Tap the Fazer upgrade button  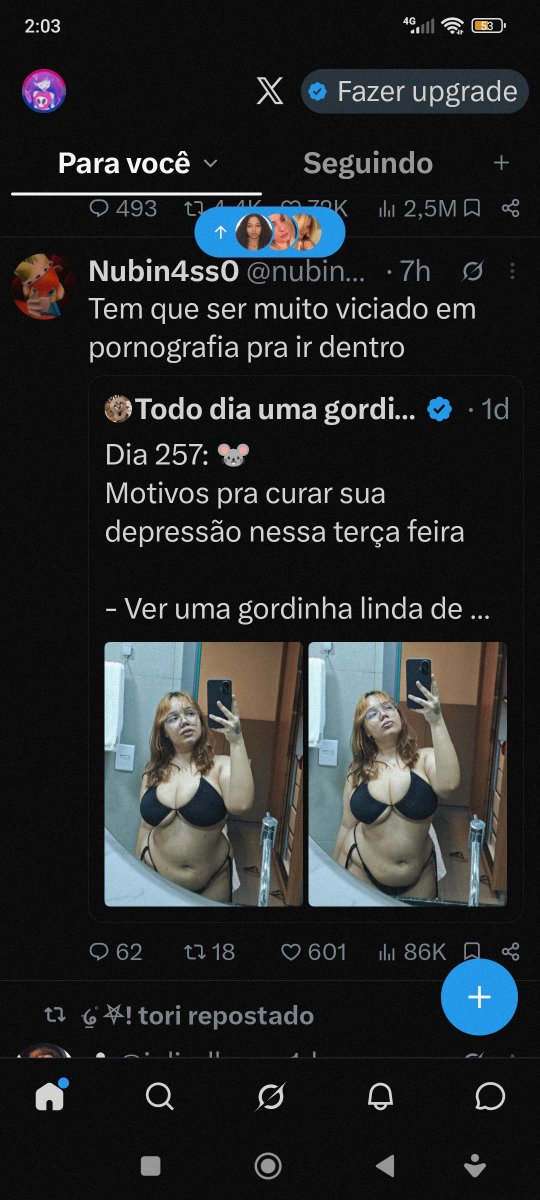pyautogui.click(x=415, y=92)
